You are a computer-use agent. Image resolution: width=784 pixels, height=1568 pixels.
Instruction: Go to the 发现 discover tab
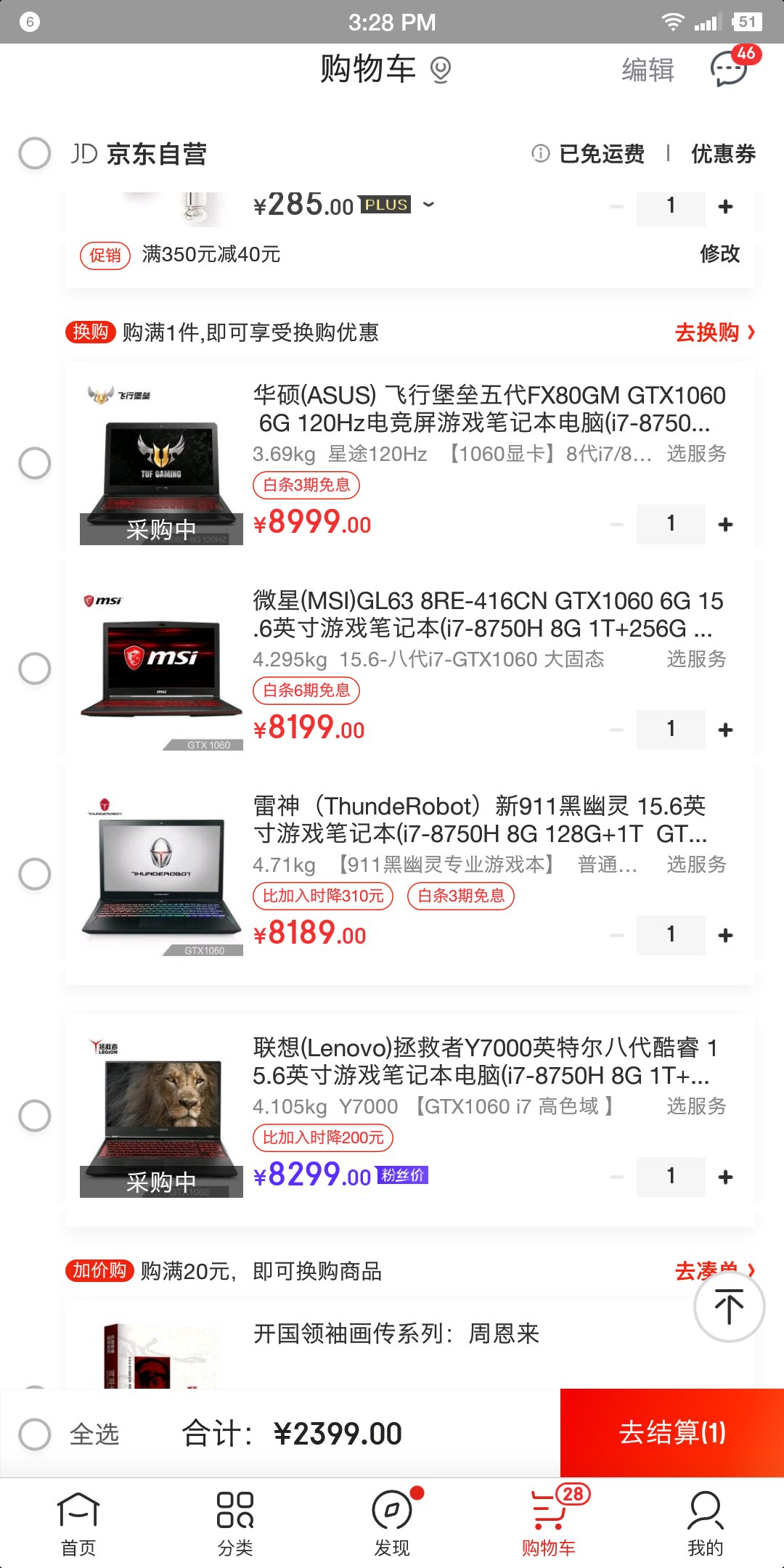point(392,1522)
